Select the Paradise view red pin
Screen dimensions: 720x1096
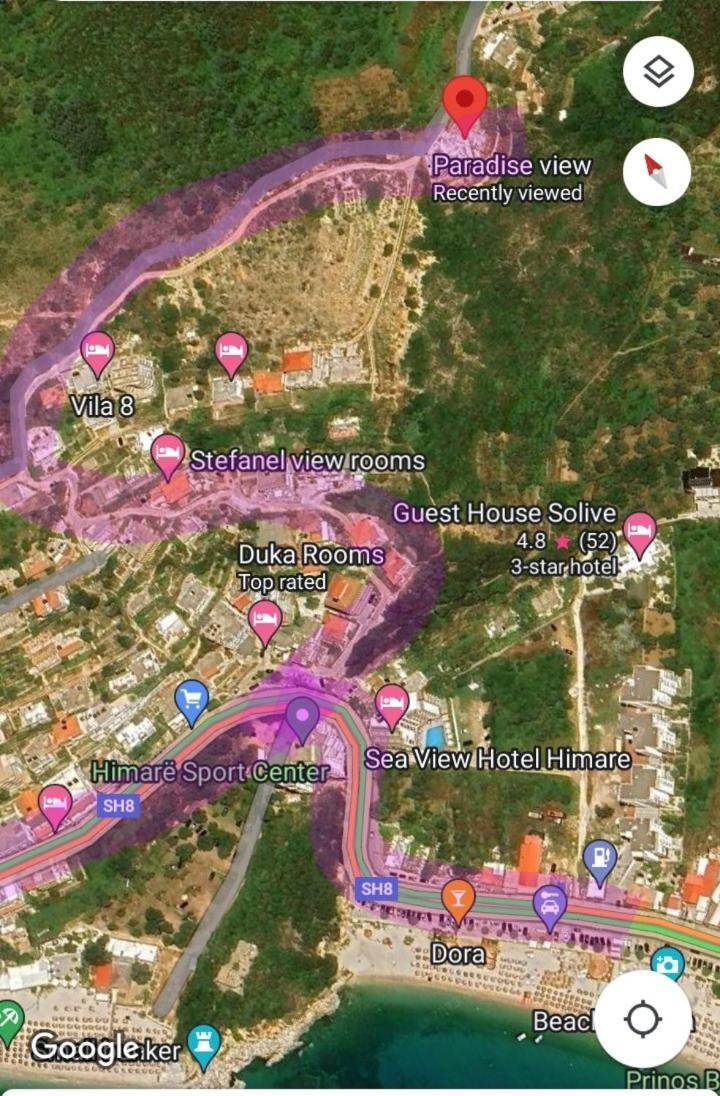click(465, 102)
